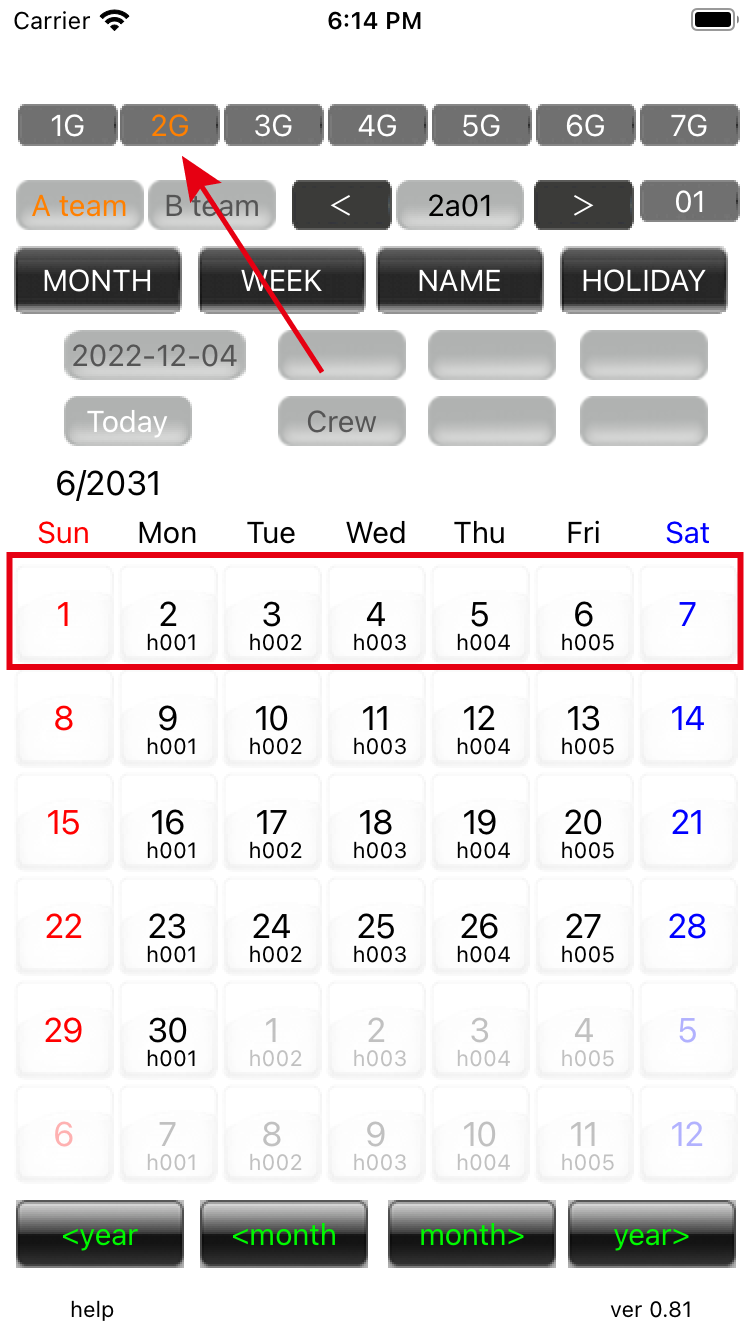Advance to the next month
Image resolution: width=750 pixels, height=1334 pixels.
(x=472, y=1235)
